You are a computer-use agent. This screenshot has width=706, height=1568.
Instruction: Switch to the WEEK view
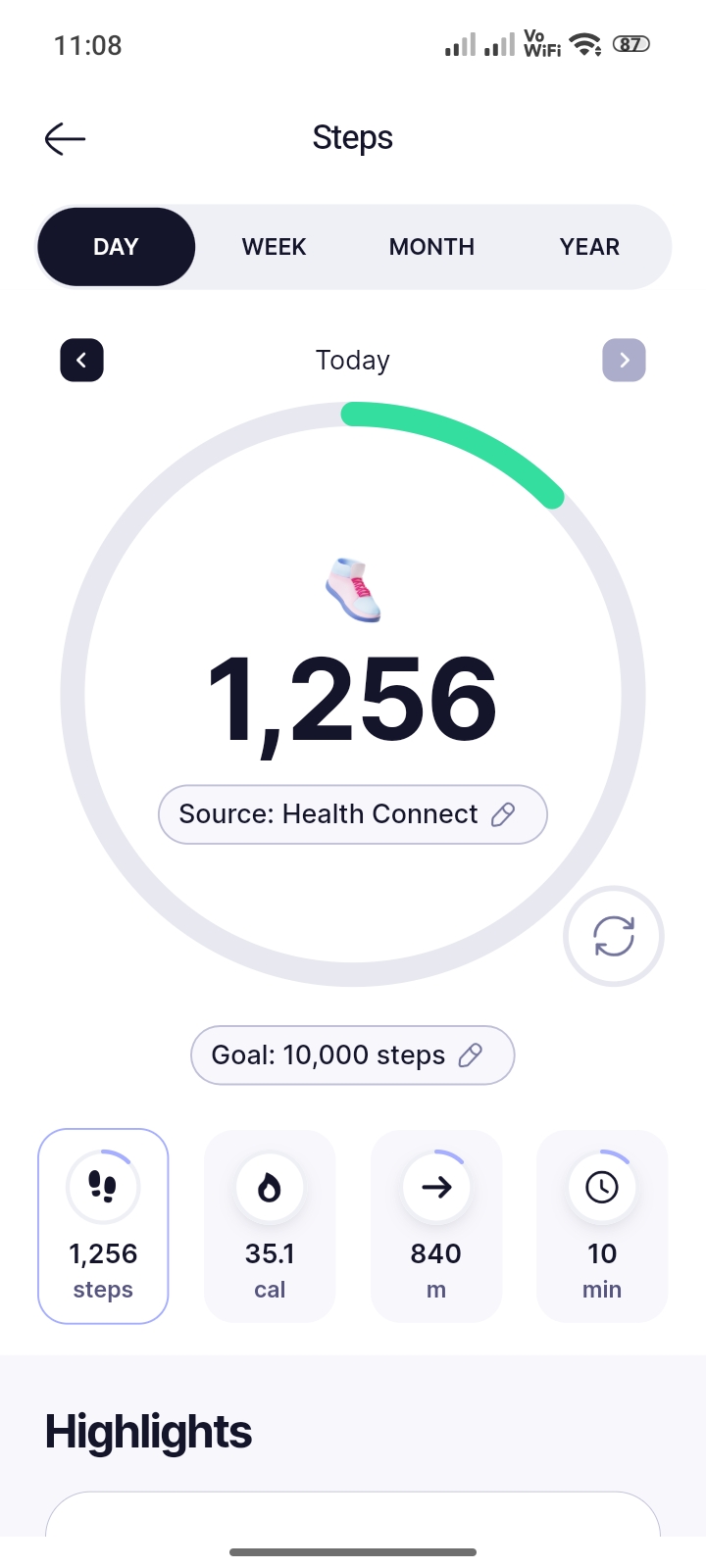click(x=275, y=247)
